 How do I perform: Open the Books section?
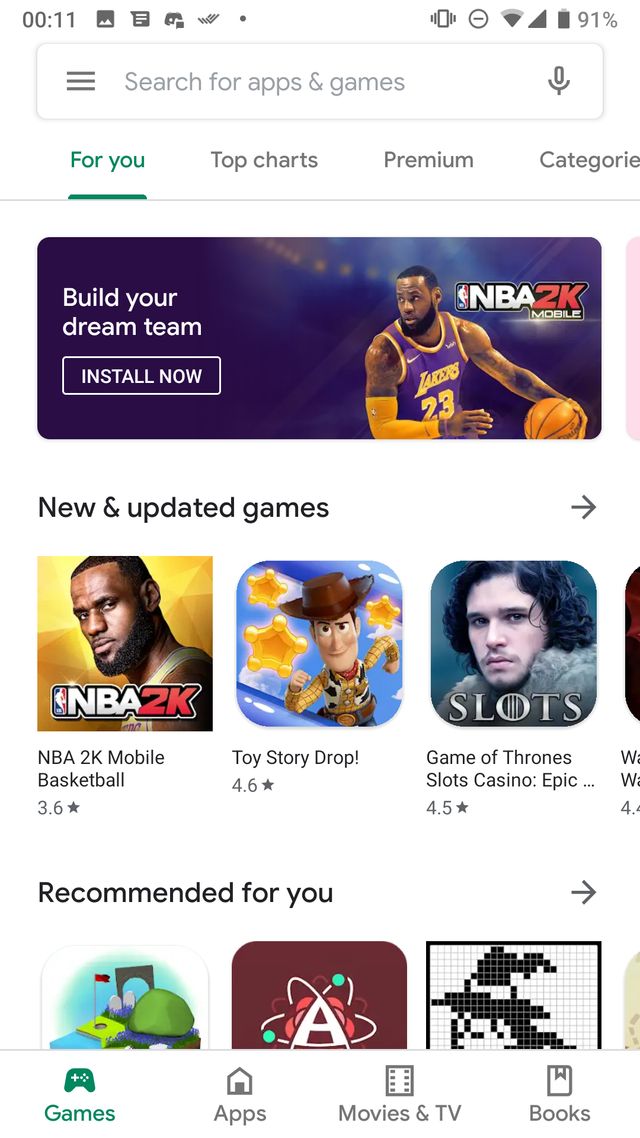pyautogui.click(x=559, y=1095)
